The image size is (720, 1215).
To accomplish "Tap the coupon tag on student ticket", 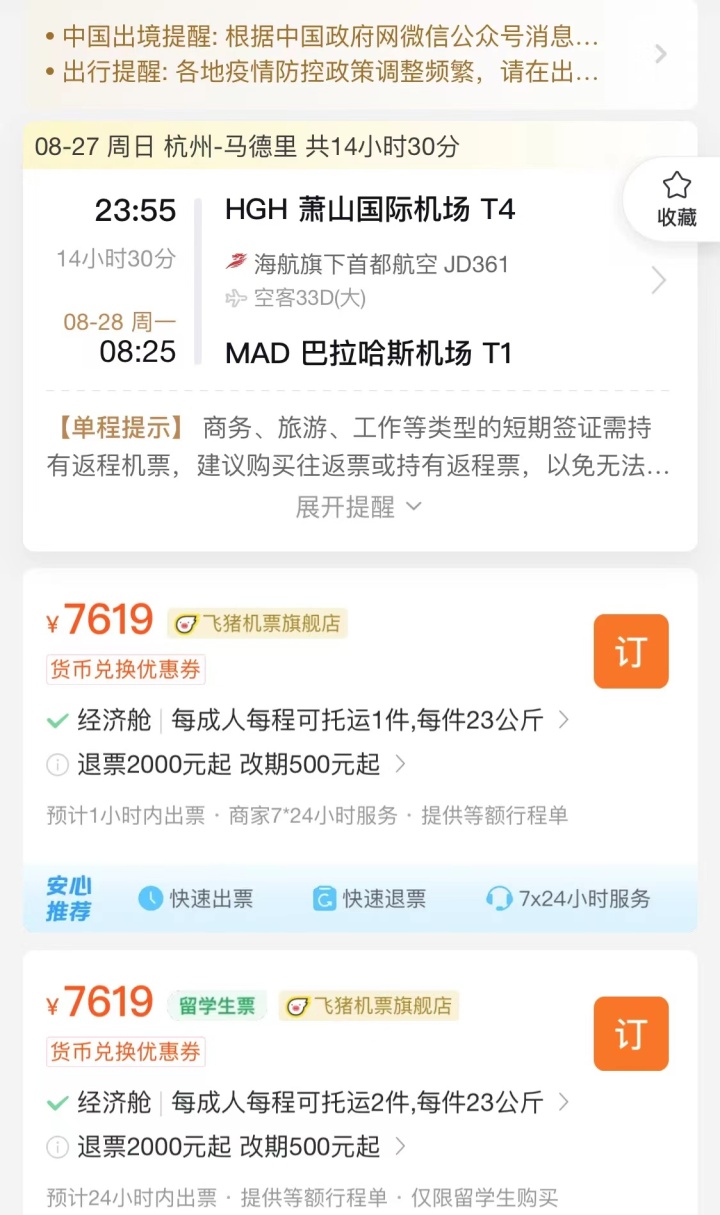I will (126, 1052).
